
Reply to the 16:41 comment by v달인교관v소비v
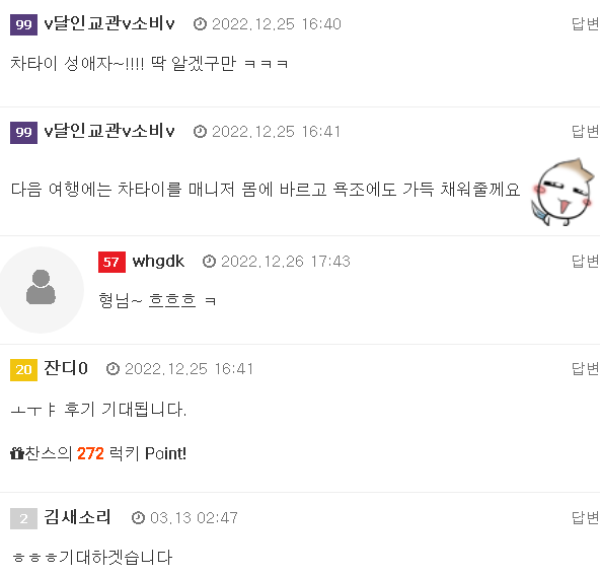[586, 131]
